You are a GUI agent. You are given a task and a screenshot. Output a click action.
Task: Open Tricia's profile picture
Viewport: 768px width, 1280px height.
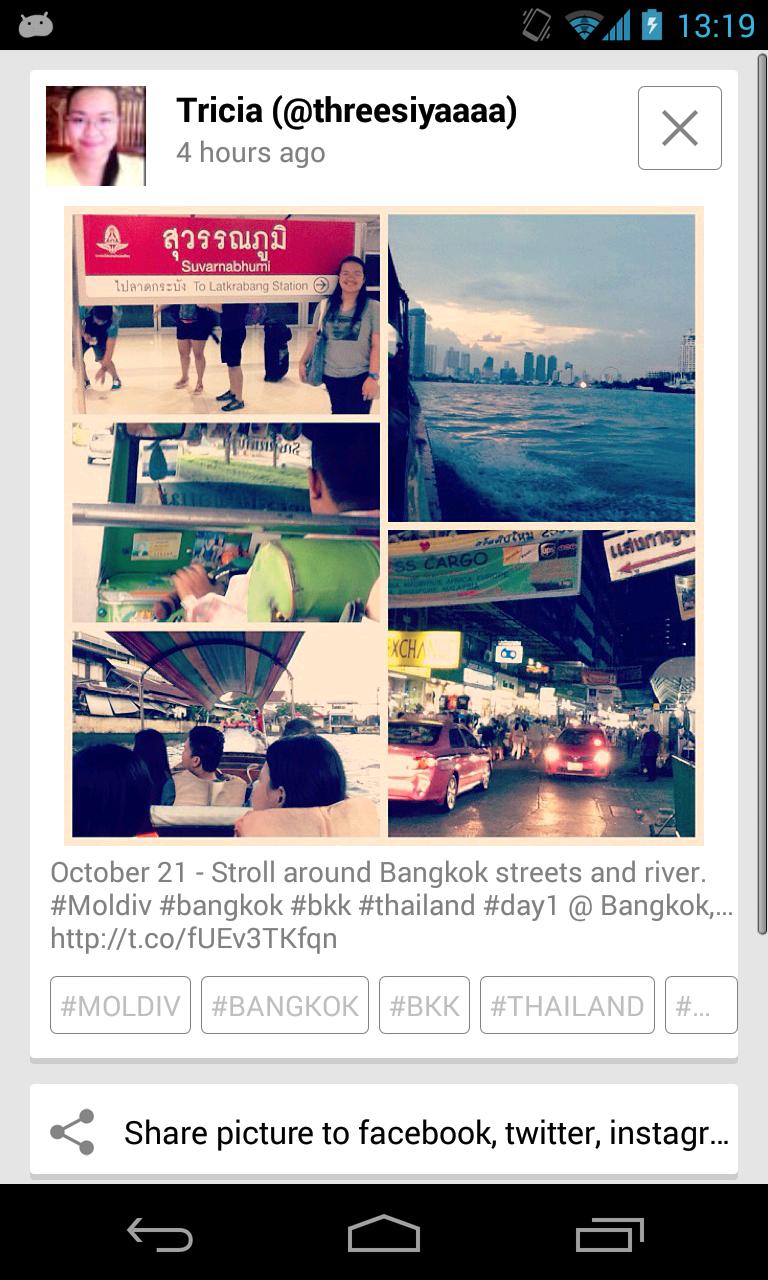96,136
